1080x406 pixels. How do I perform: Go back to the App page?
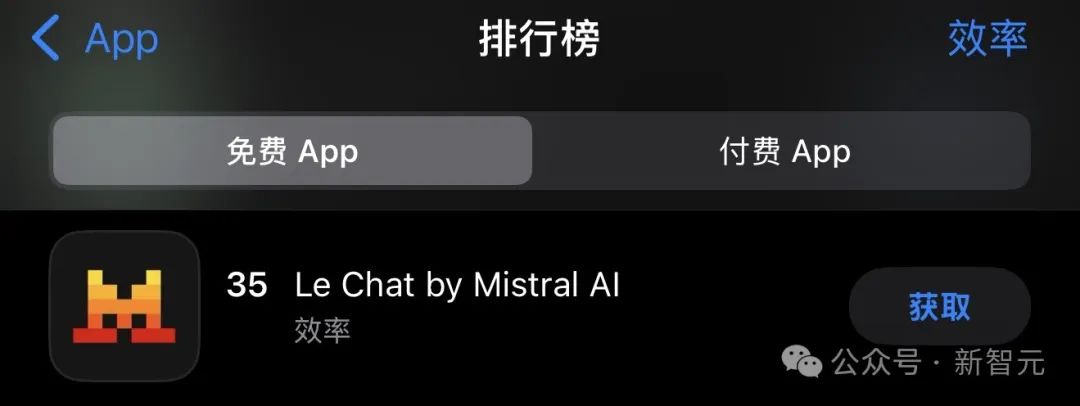tap(94, 39)
